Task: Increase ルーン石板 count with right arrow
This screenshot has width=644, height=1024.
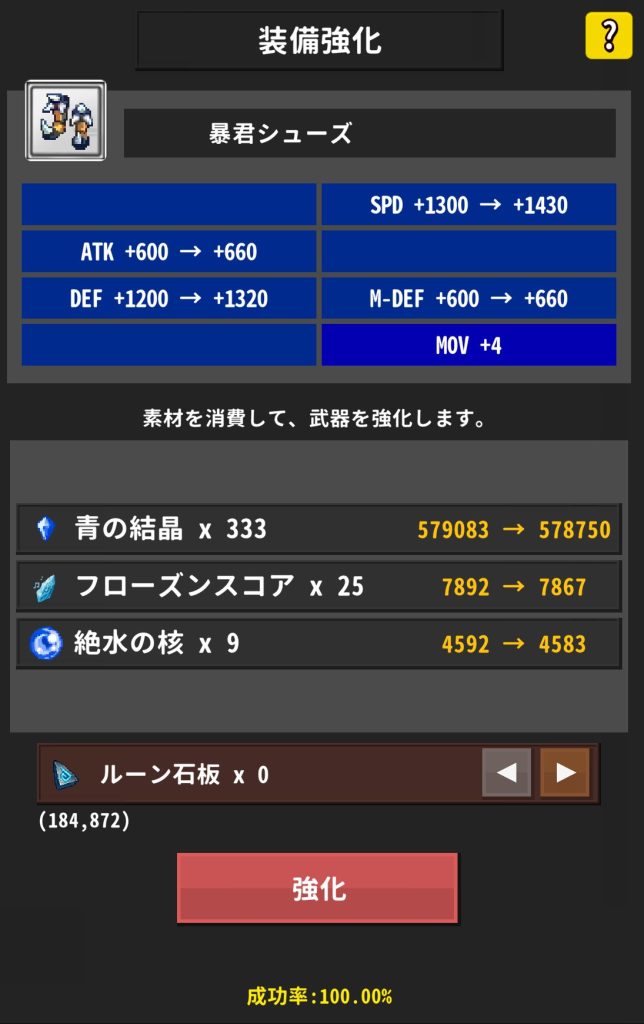Action: click(x=565, y=773)
